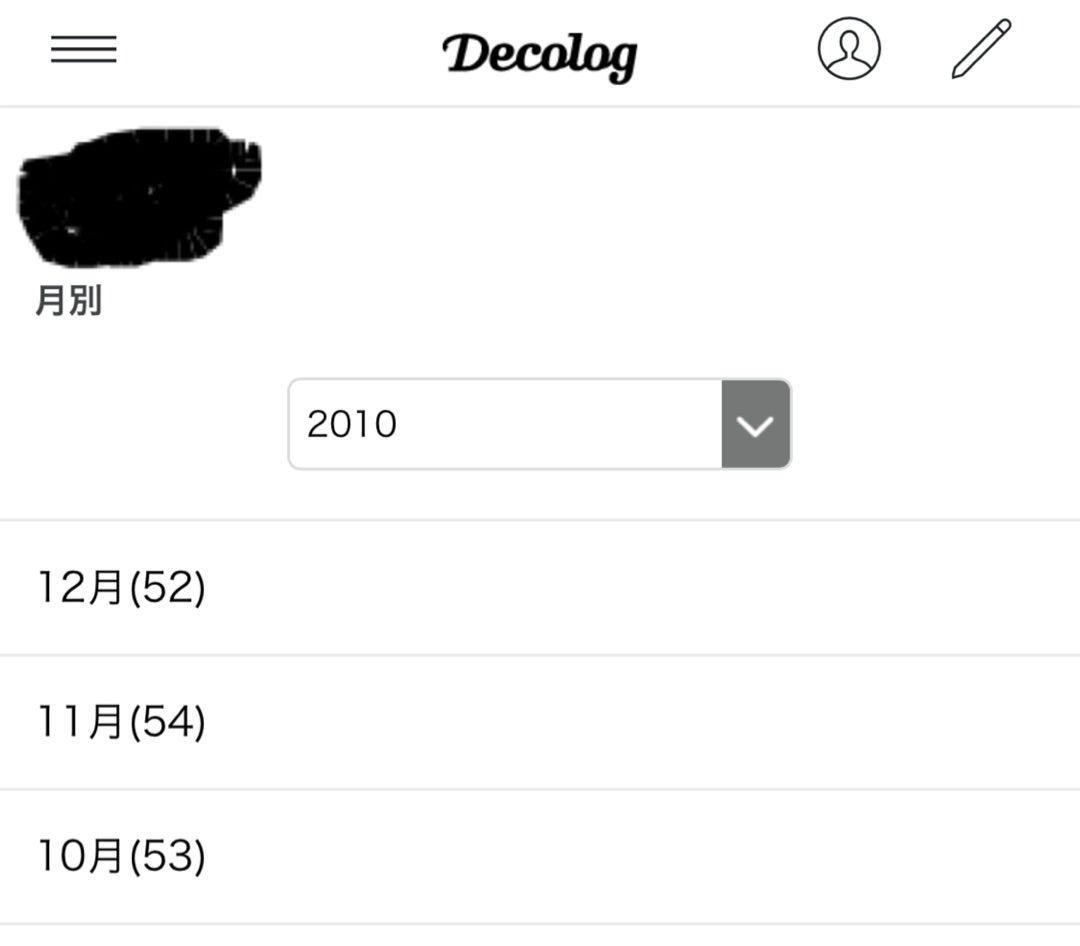Image resolution: width=1080 pixels, height=946 pixels.
Task: Open the hamburger menu drawer
Action: coord(84,49)
